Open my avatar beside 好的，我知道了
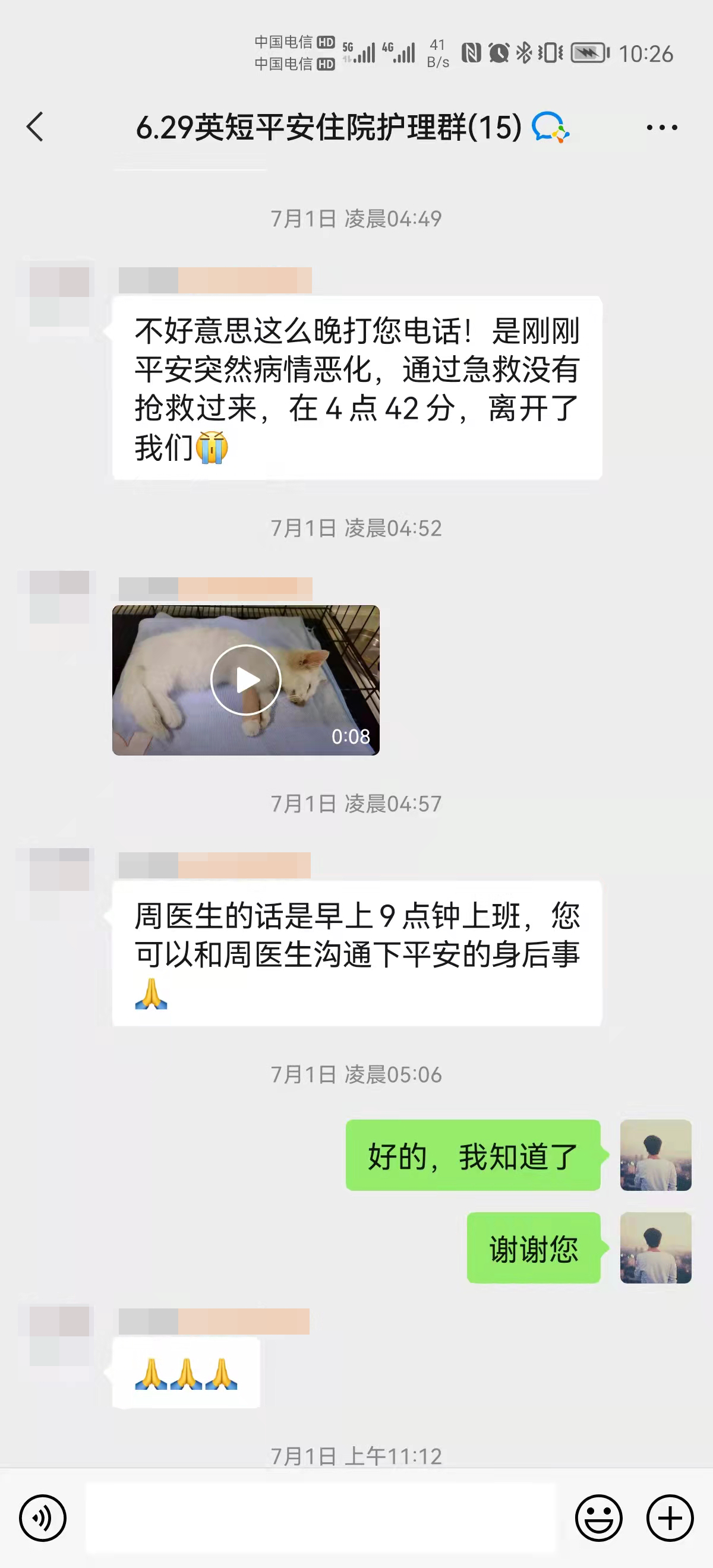 point(656,1155)
